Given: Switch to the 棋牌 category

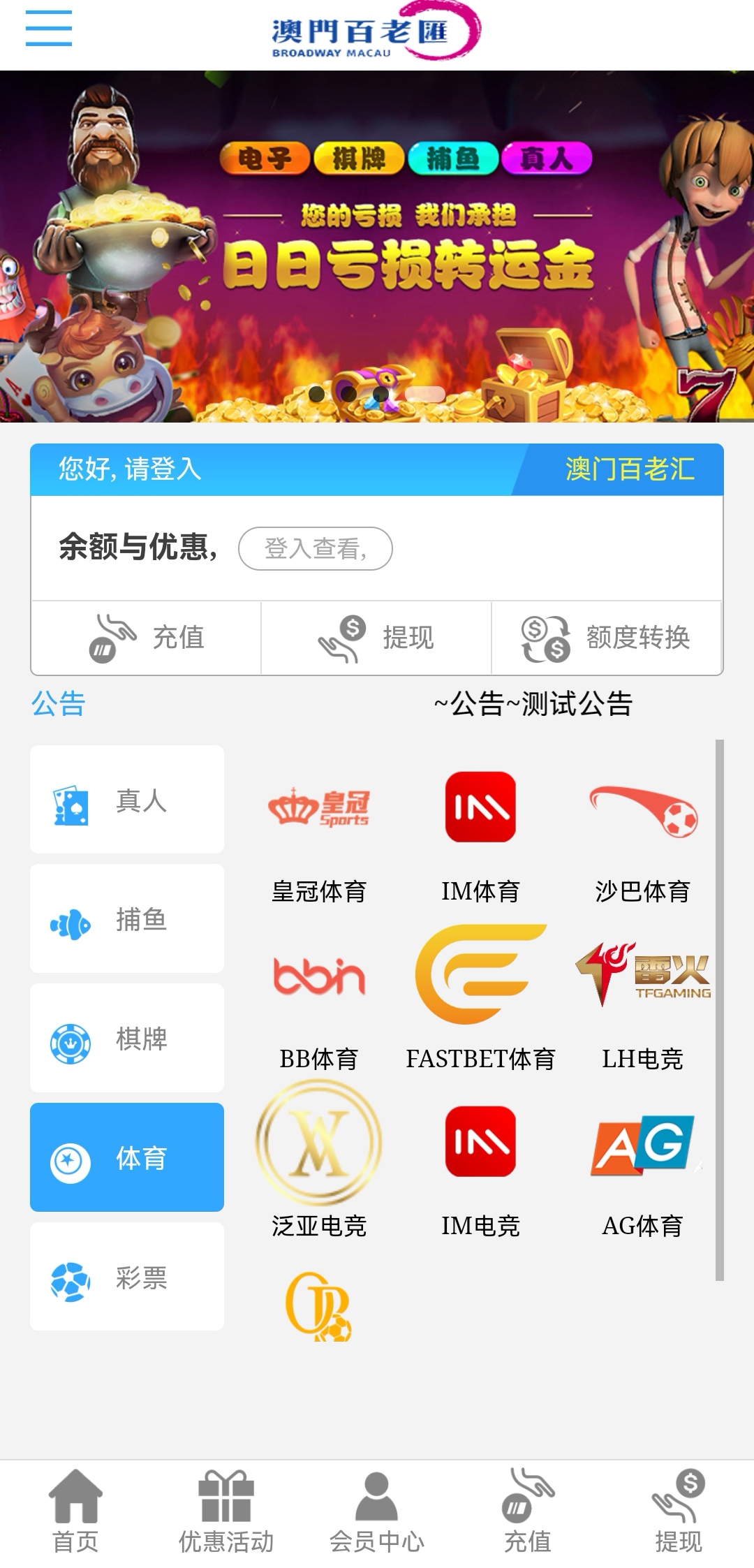Looking at the screenshot, I should pos(127,1038).
